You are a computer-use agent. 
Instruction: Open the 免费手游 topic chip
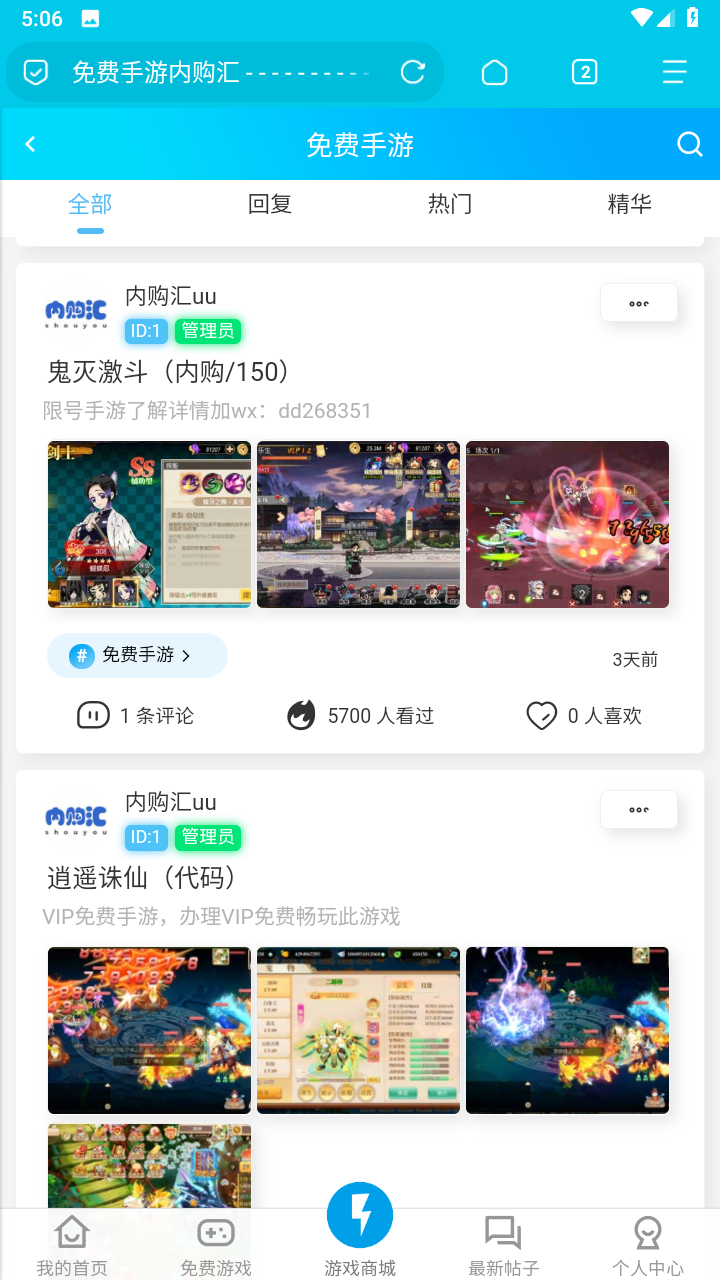coord(137,655)
